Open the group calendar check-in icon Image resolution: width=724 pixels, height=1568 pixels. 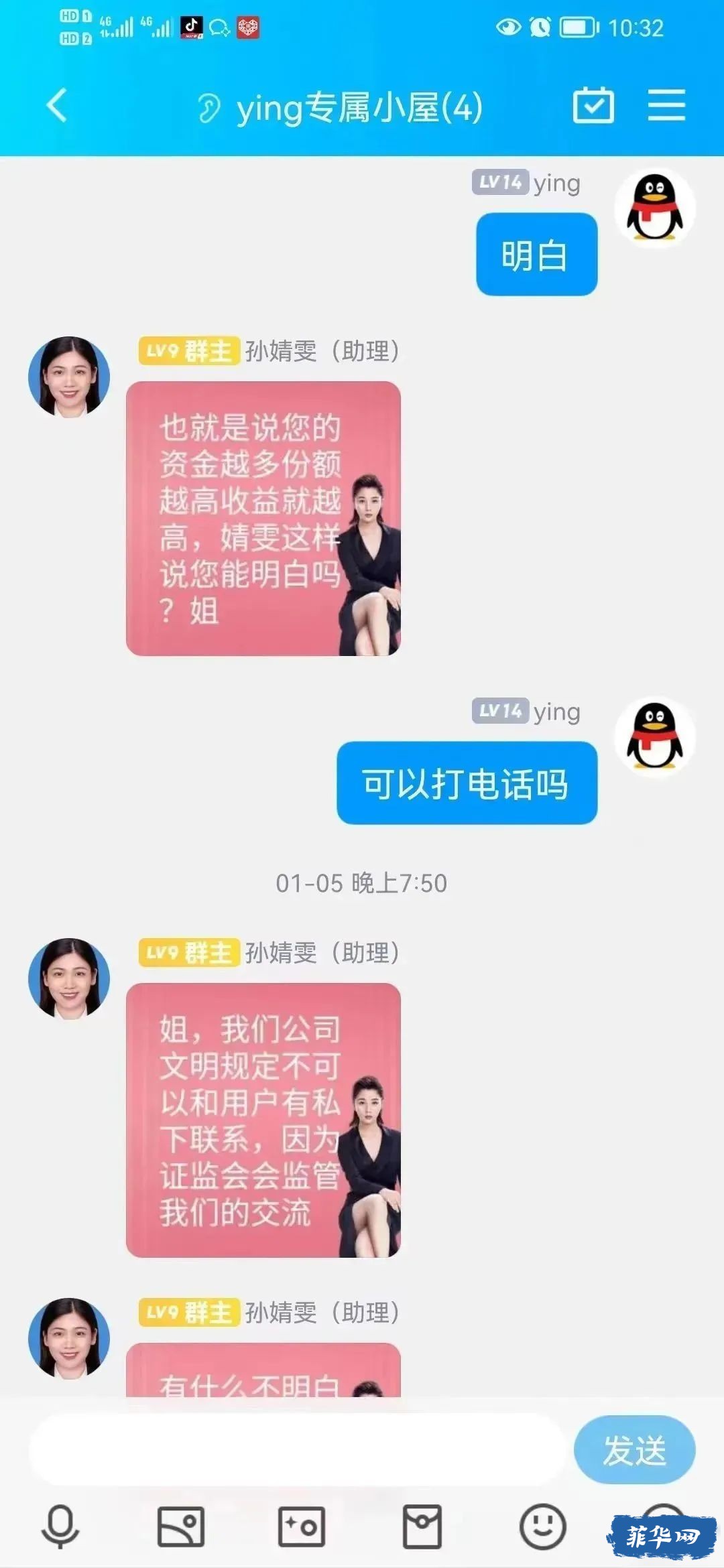[593, 106]
